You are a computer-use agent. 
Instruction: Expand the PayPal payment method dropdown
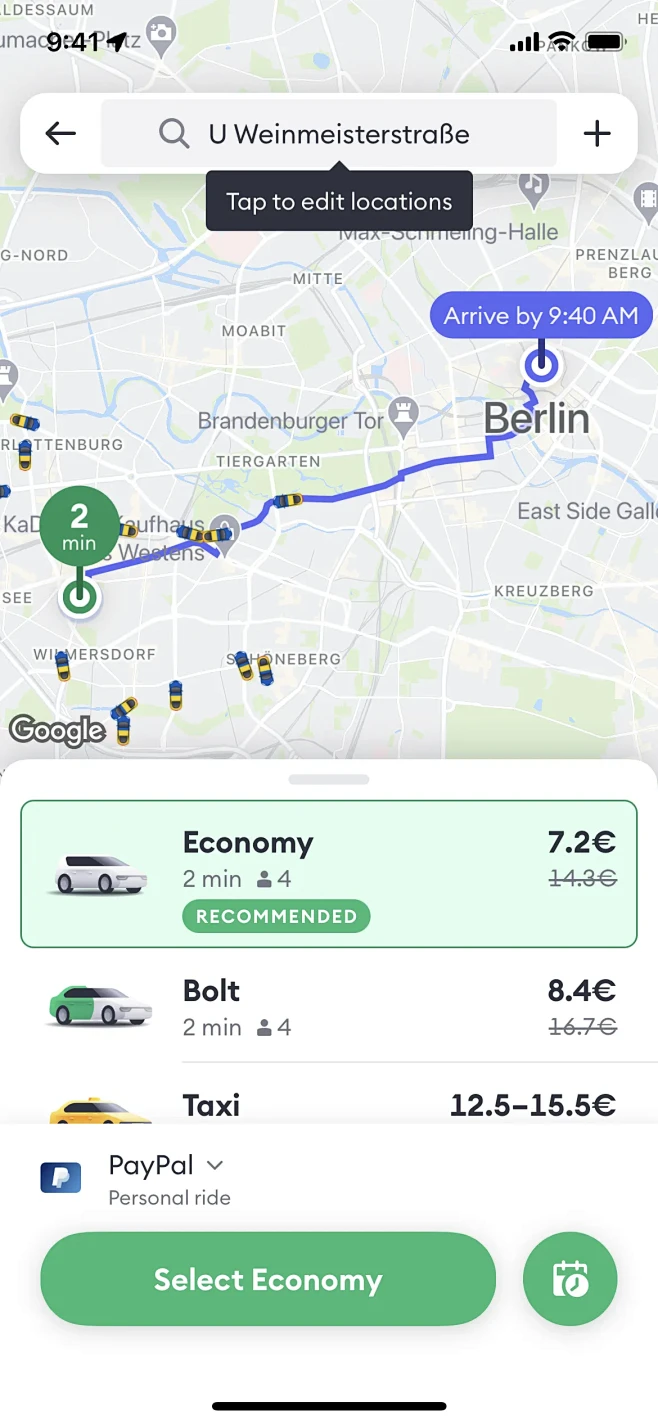pos(166,1166)
